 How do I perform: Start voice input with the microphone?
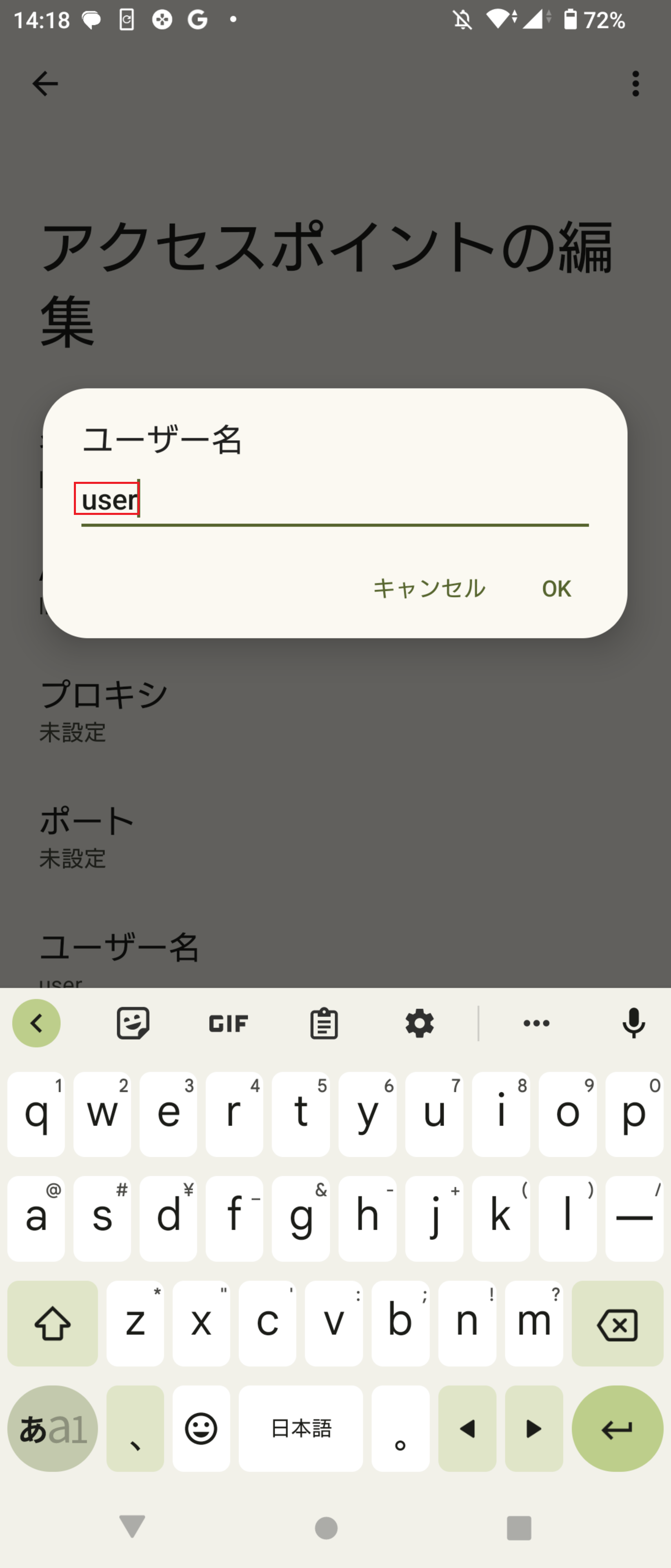(x=633, y=1023)
